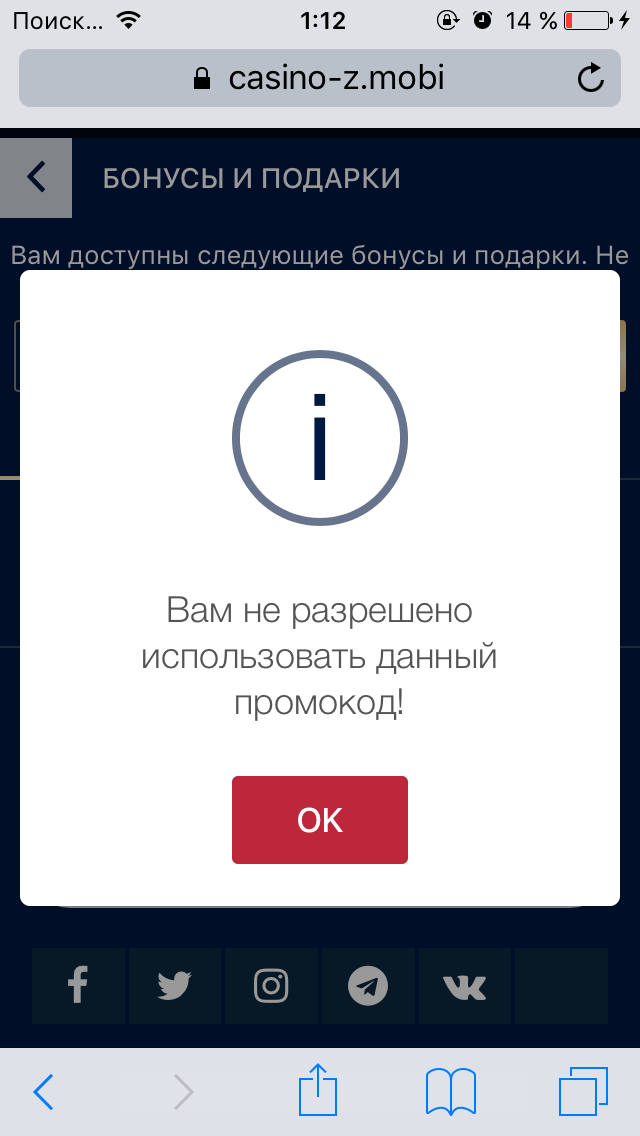
Task: Reload the casino-z.mobi page
Action: pos(592,78)
